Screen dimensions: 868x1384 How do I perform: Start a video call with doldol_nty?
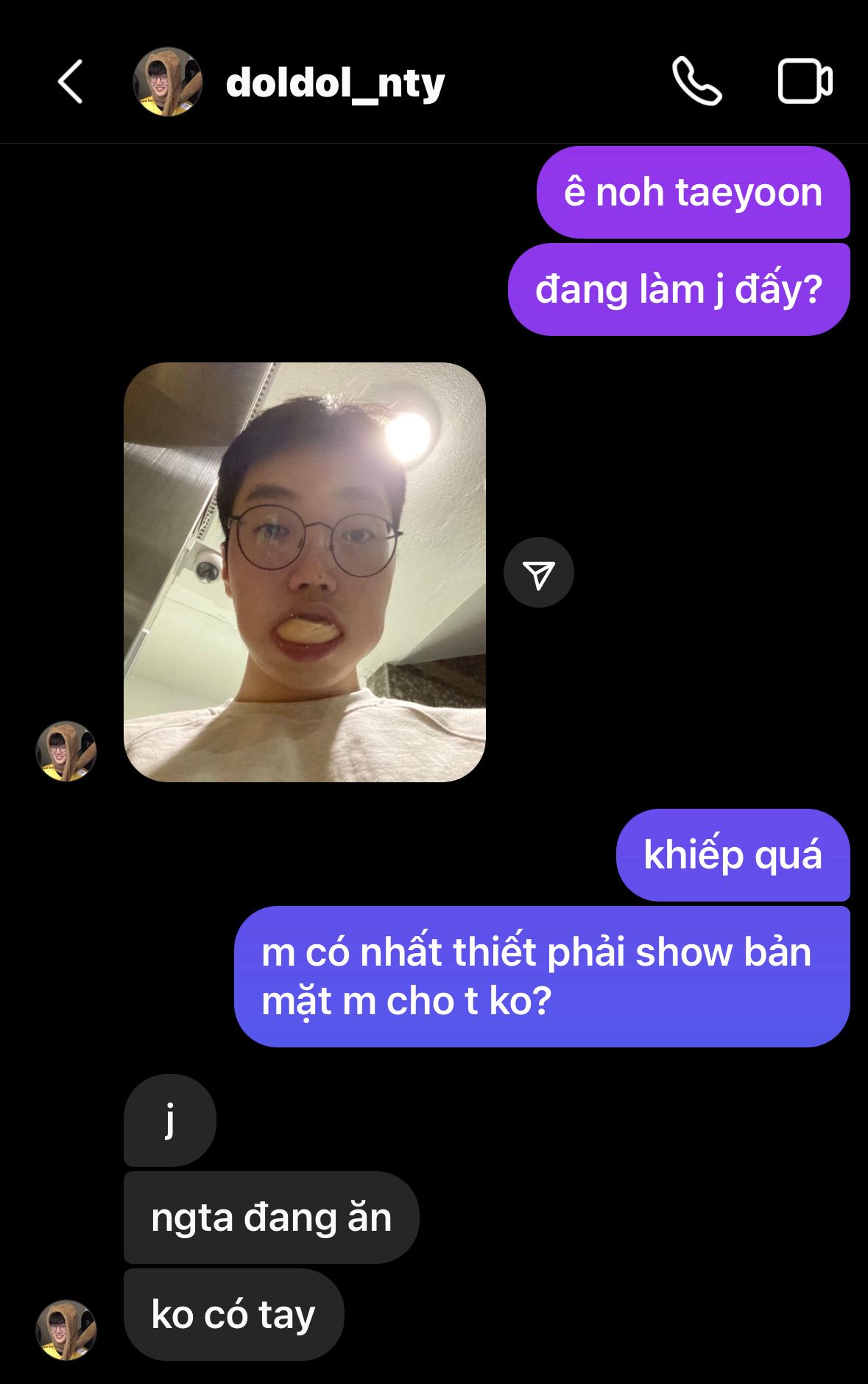[805, 82]
